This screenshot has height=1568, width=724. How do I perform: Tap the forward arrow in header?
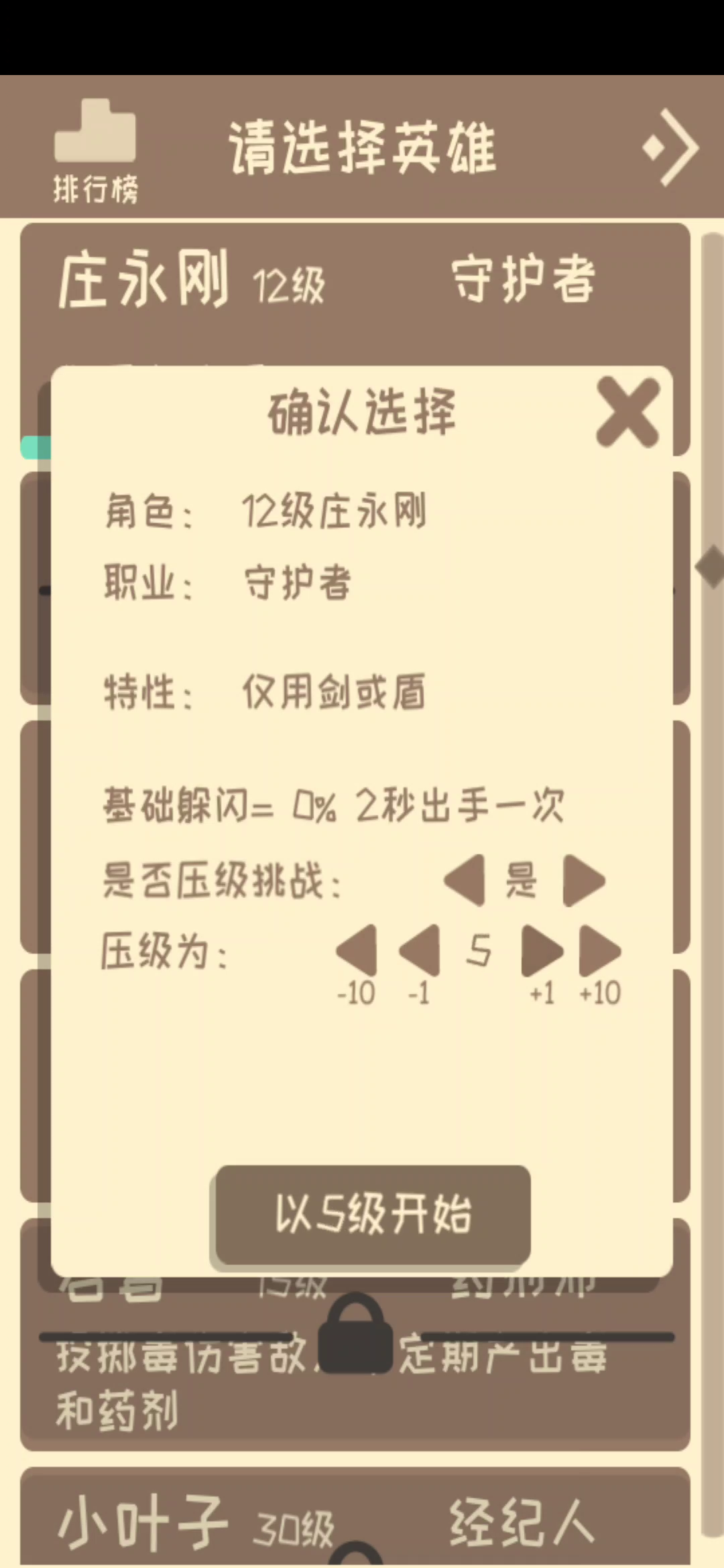tap(672, 147)
